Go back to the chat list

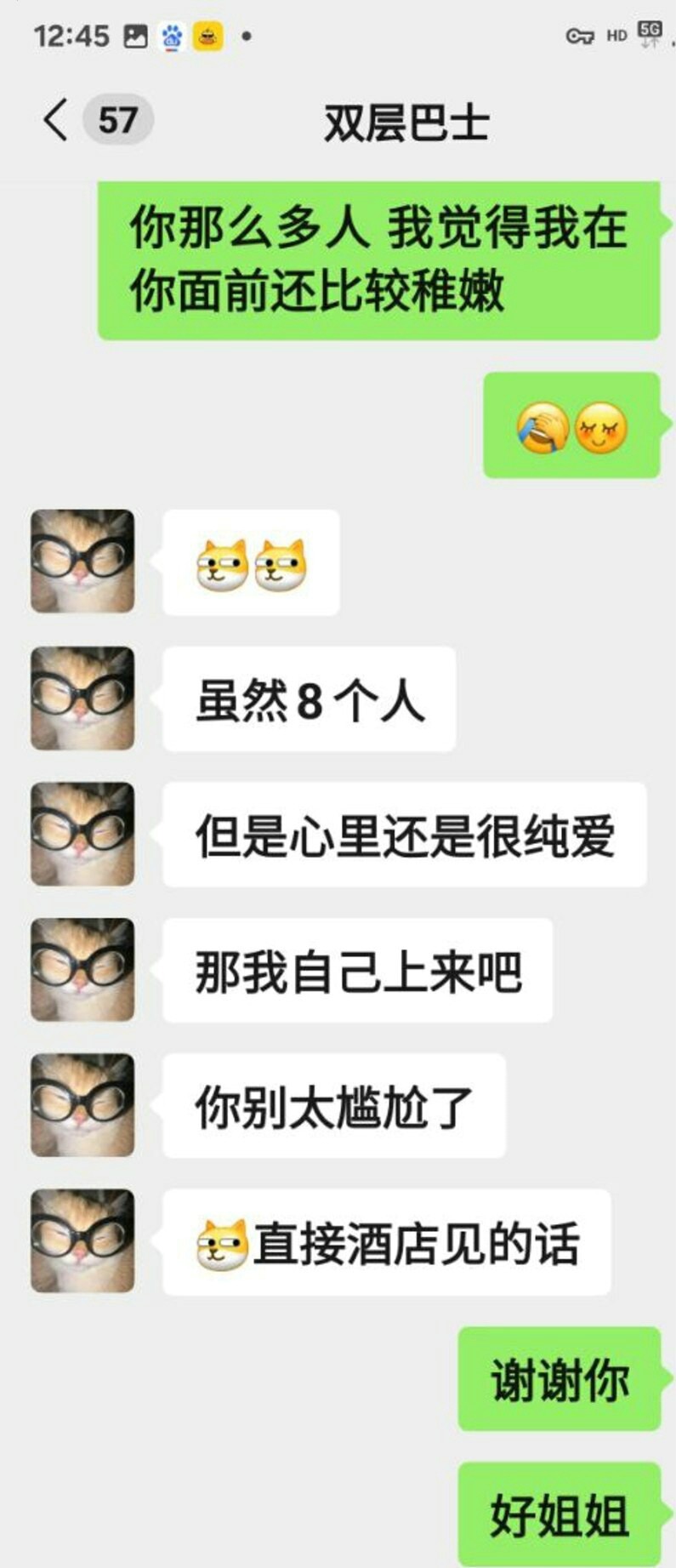click(56, 120)
